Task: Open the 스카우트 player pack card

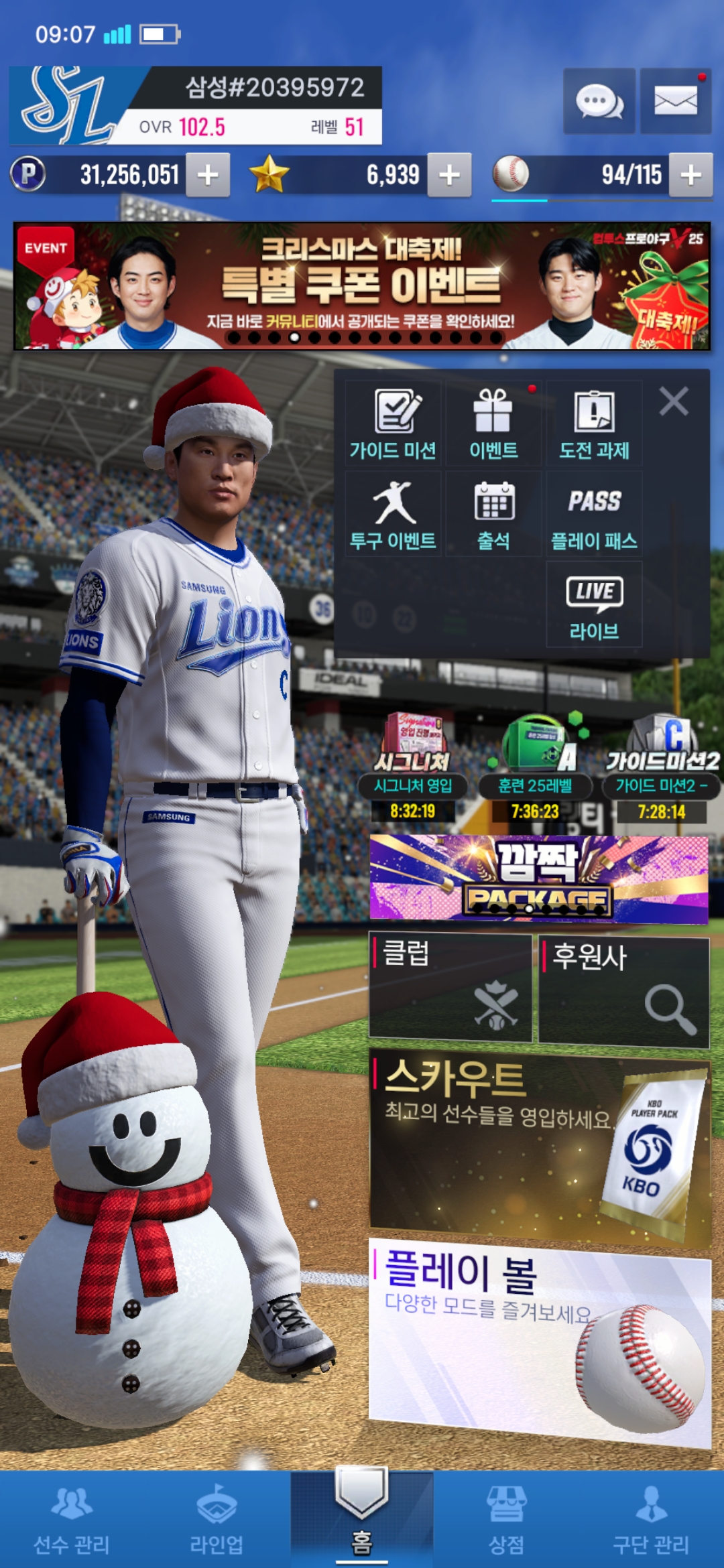Action: click(x=539, y=1147)
